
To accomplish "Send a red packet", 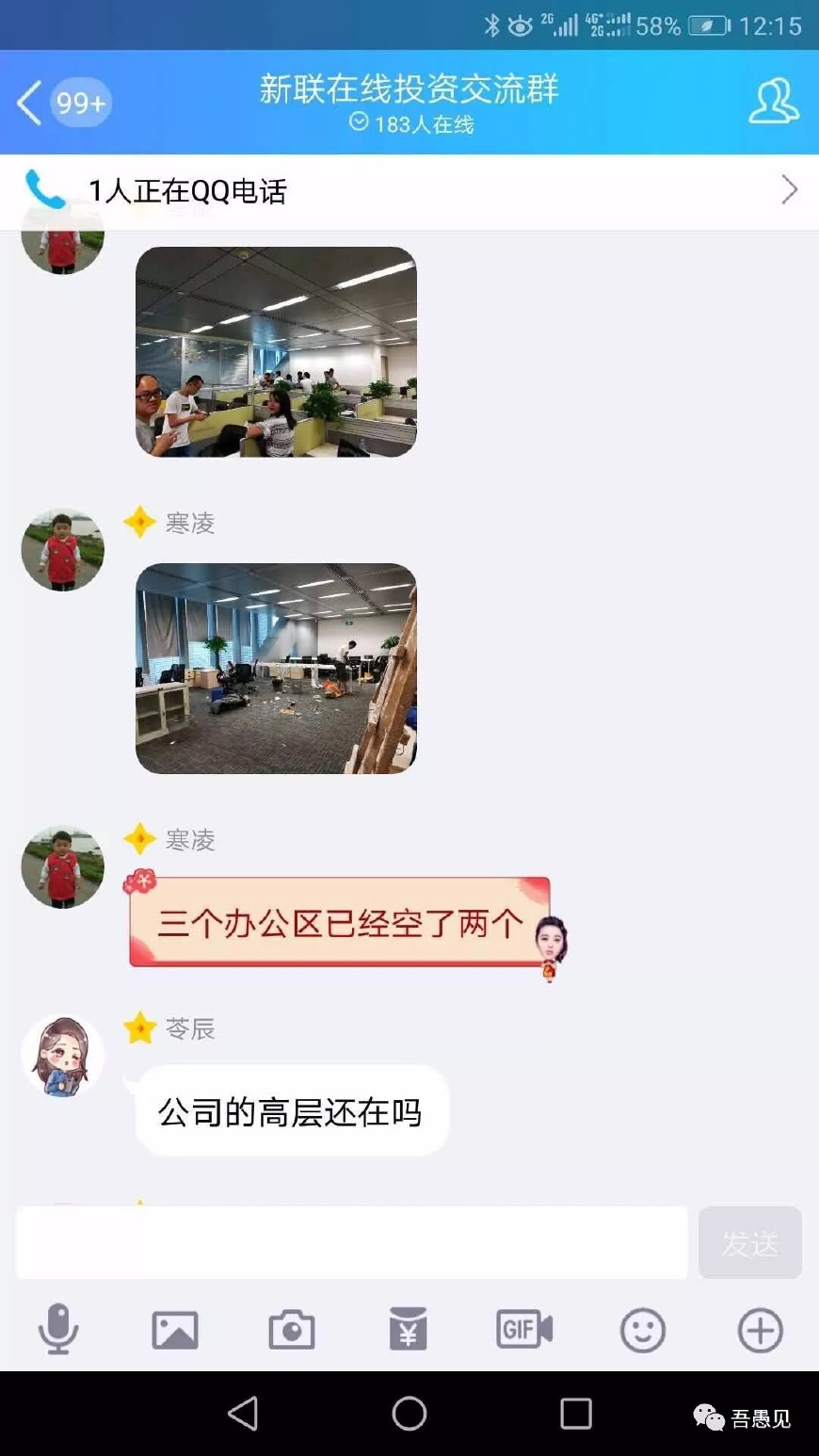I will (409, 1330).
